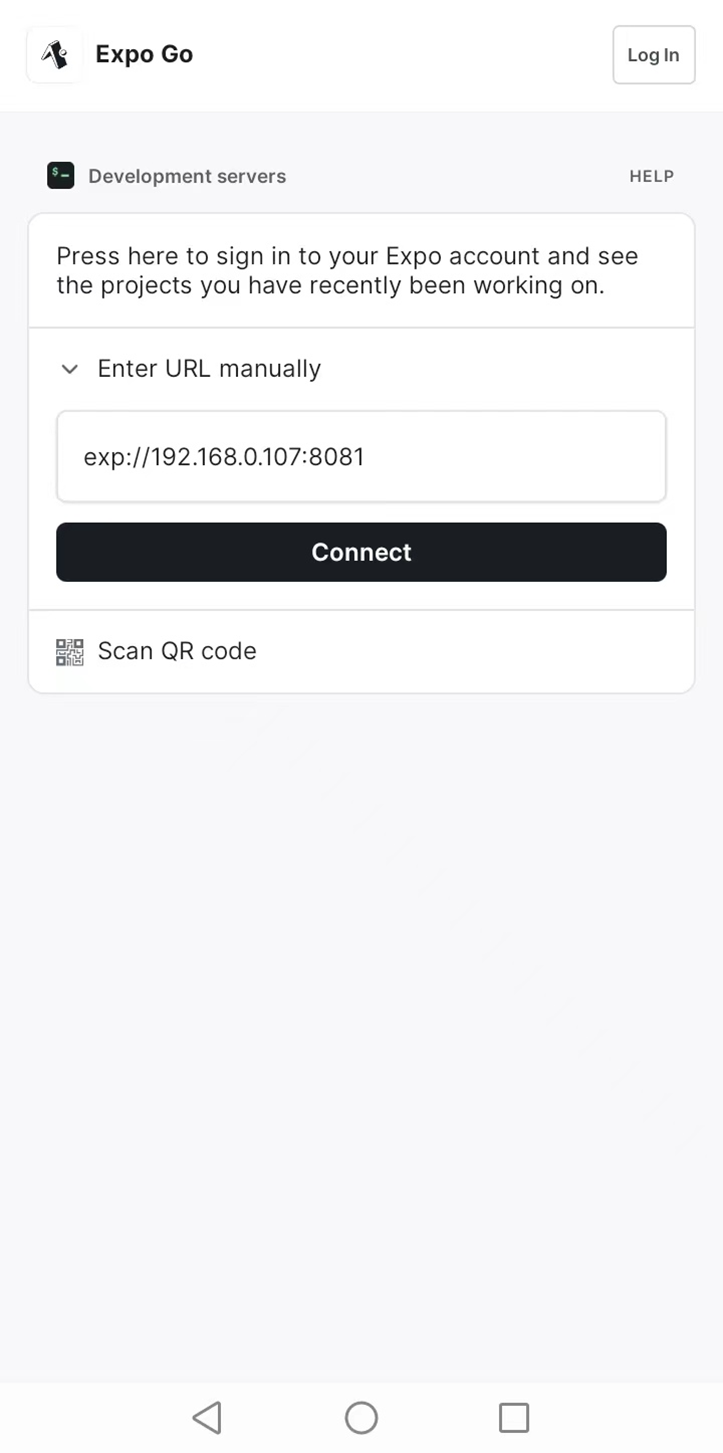723x1453 pixels.
Task: Collapse the Enter URL manually section
Action: [x=209, y=369]
